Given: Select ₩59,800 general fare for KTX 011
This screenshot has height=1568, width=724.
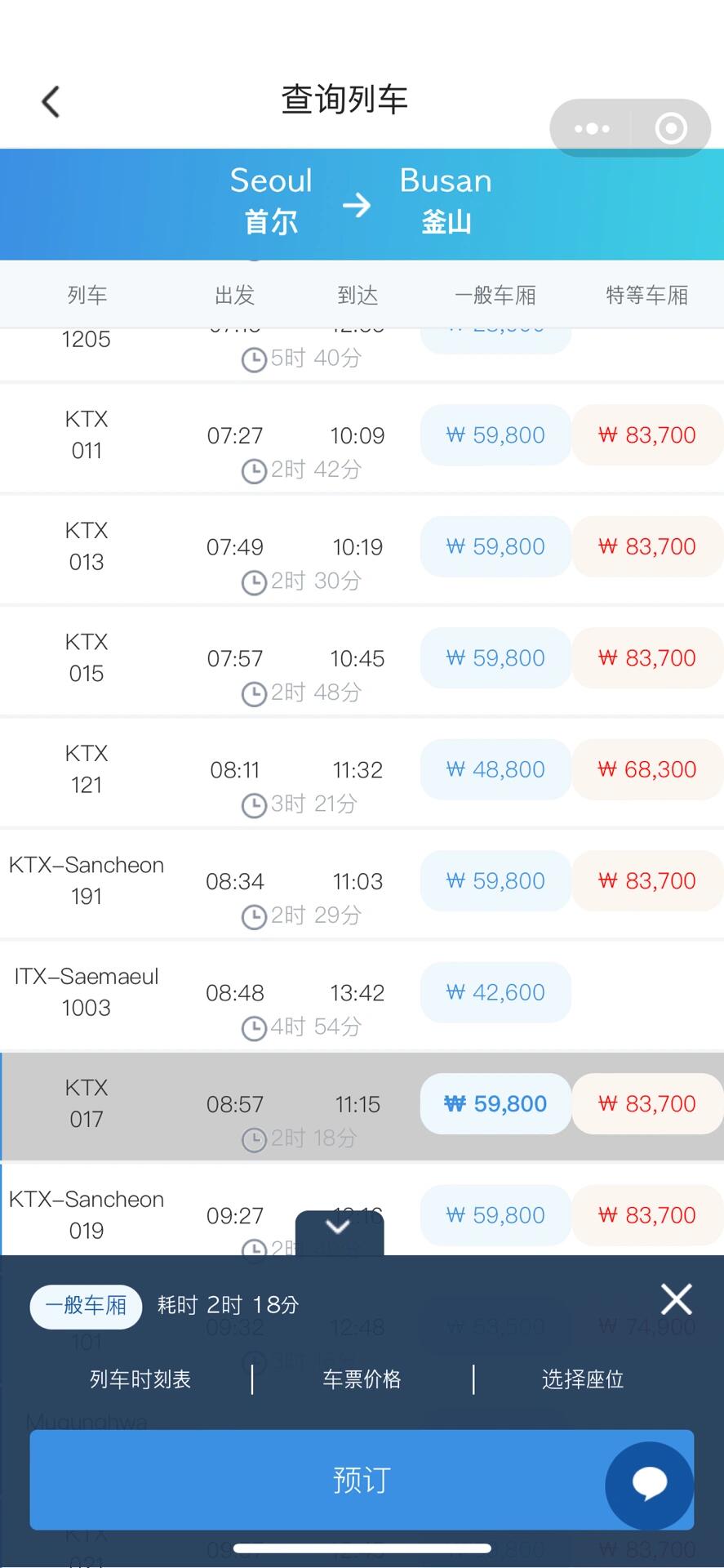Looking at the screenshot, I should 495,435.
